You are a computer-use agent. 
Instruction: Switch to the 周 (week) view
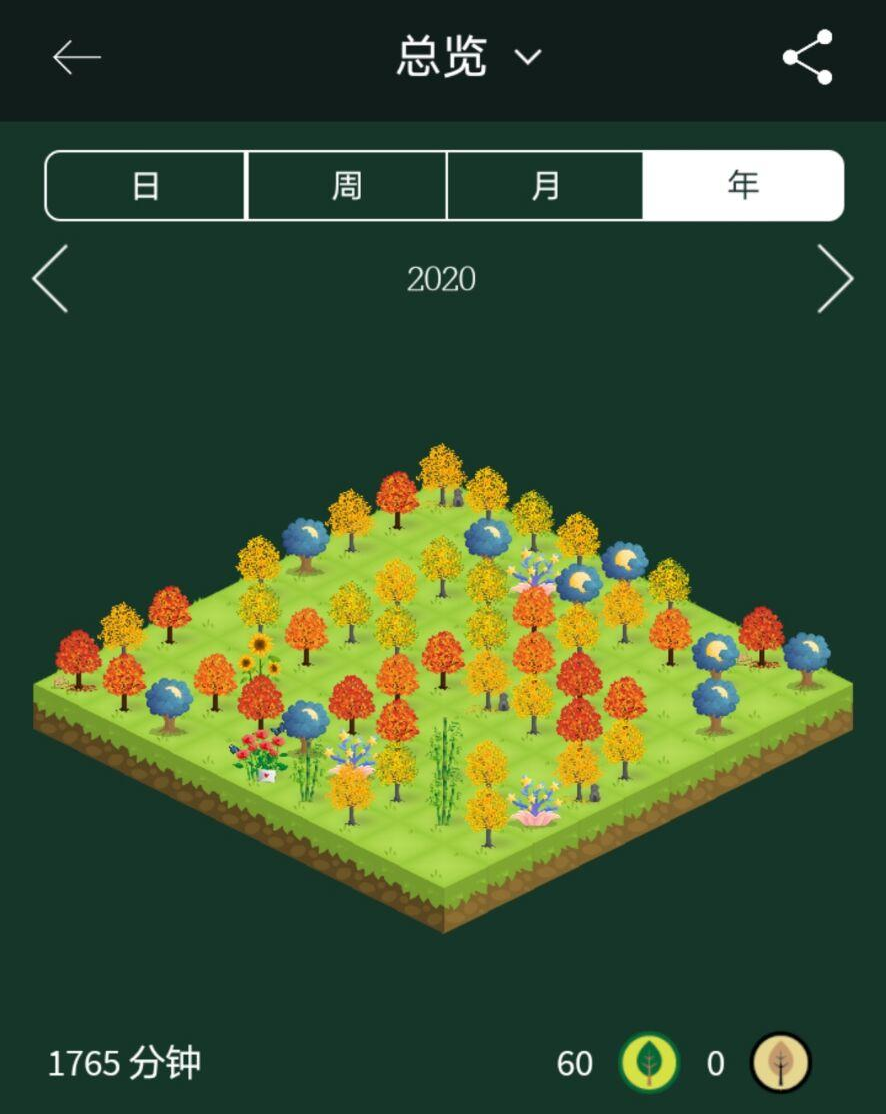[x=346, y=186]
